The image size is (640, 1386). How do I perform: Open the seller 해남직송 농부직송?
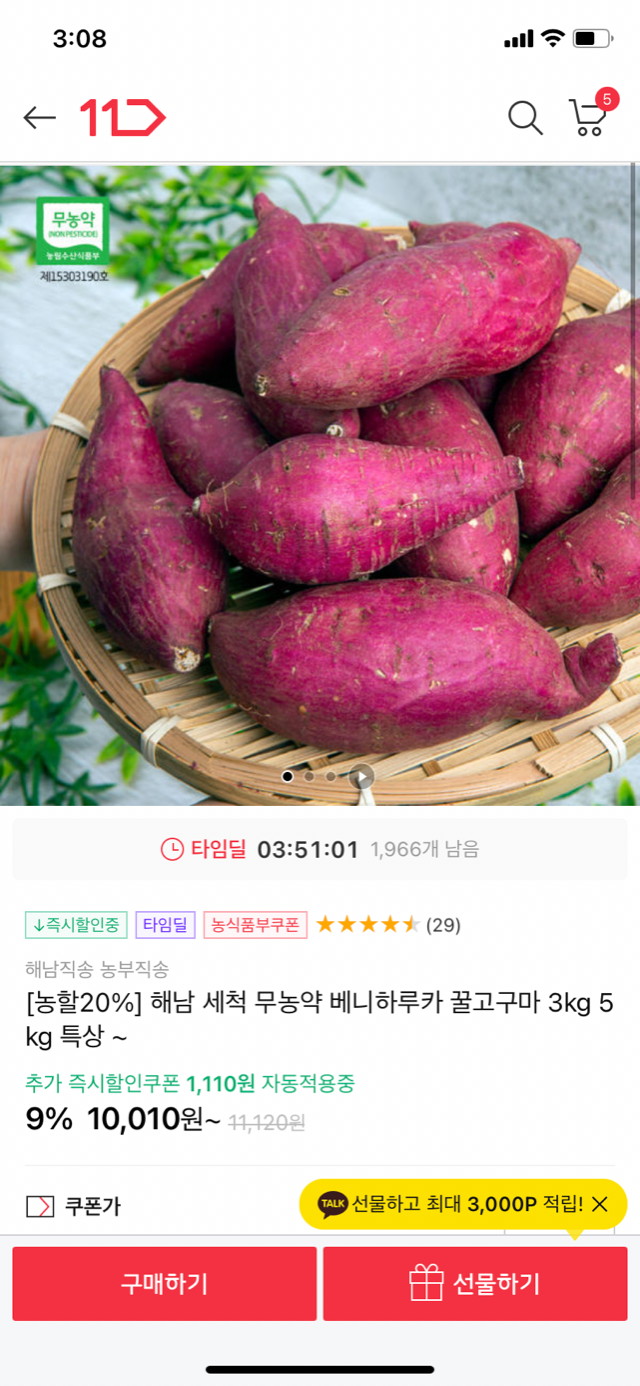click(x=97, y=968)
